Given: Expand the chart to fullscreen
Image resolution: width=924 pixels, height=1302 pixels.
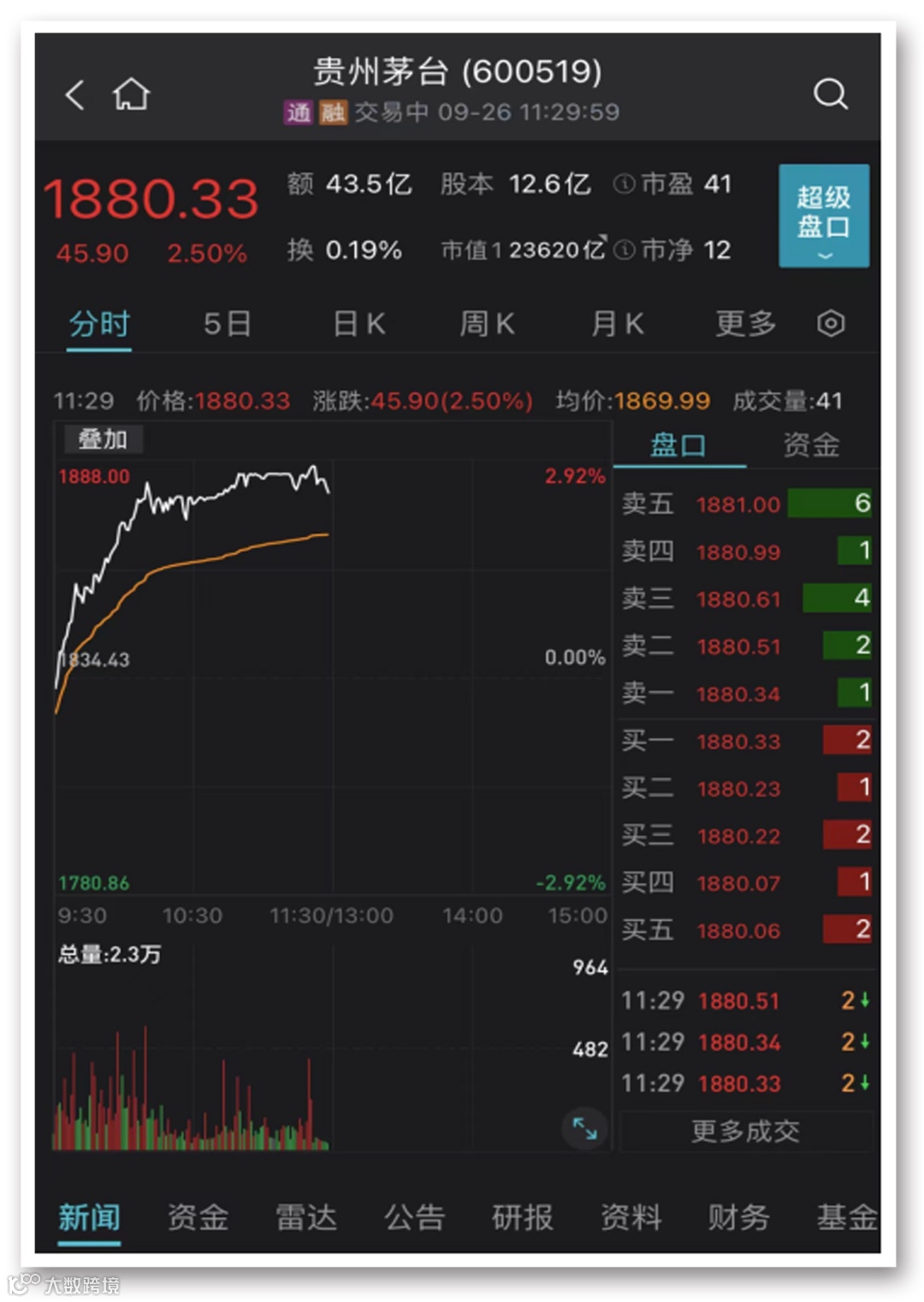Looking at the screenshot, I should 585,1128.
